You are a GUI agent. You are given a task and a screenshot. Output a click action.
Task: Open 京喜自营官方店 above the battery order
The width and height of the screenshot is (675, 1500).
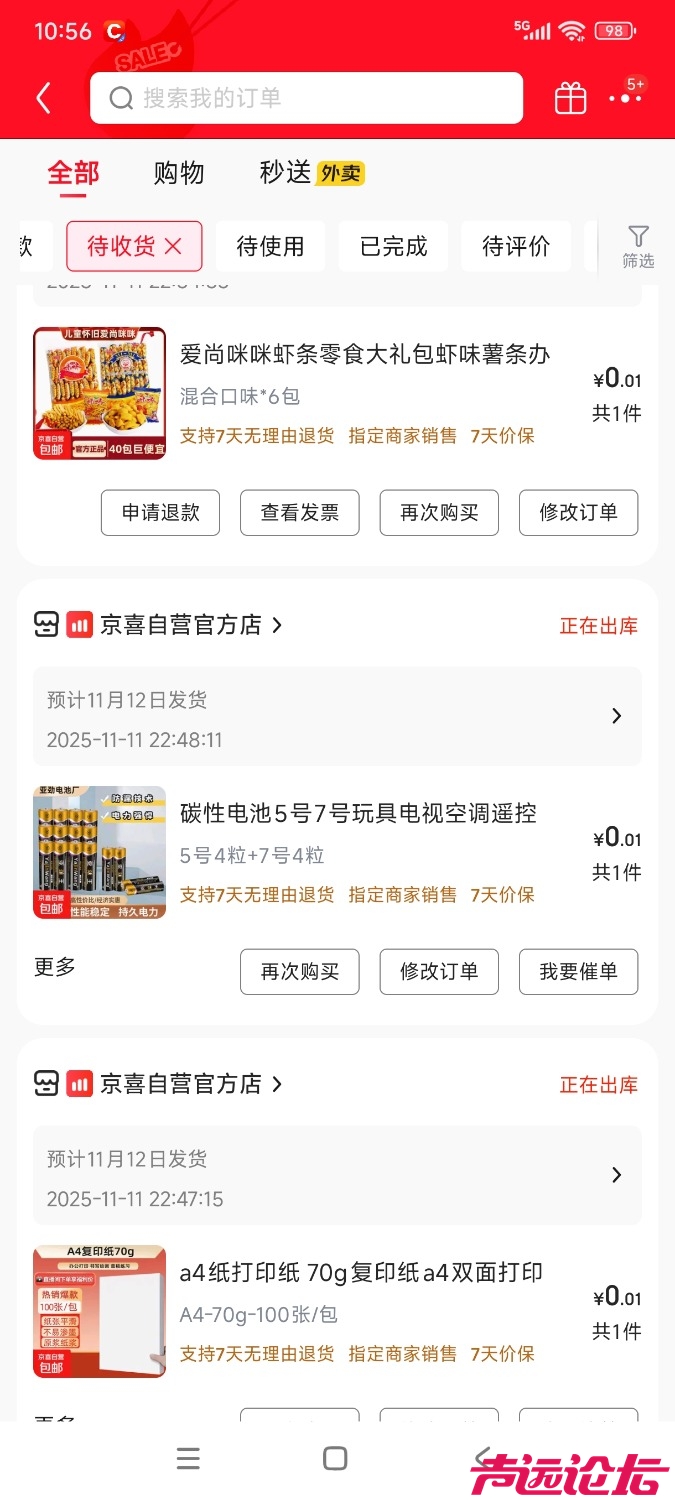coord(180,625)
